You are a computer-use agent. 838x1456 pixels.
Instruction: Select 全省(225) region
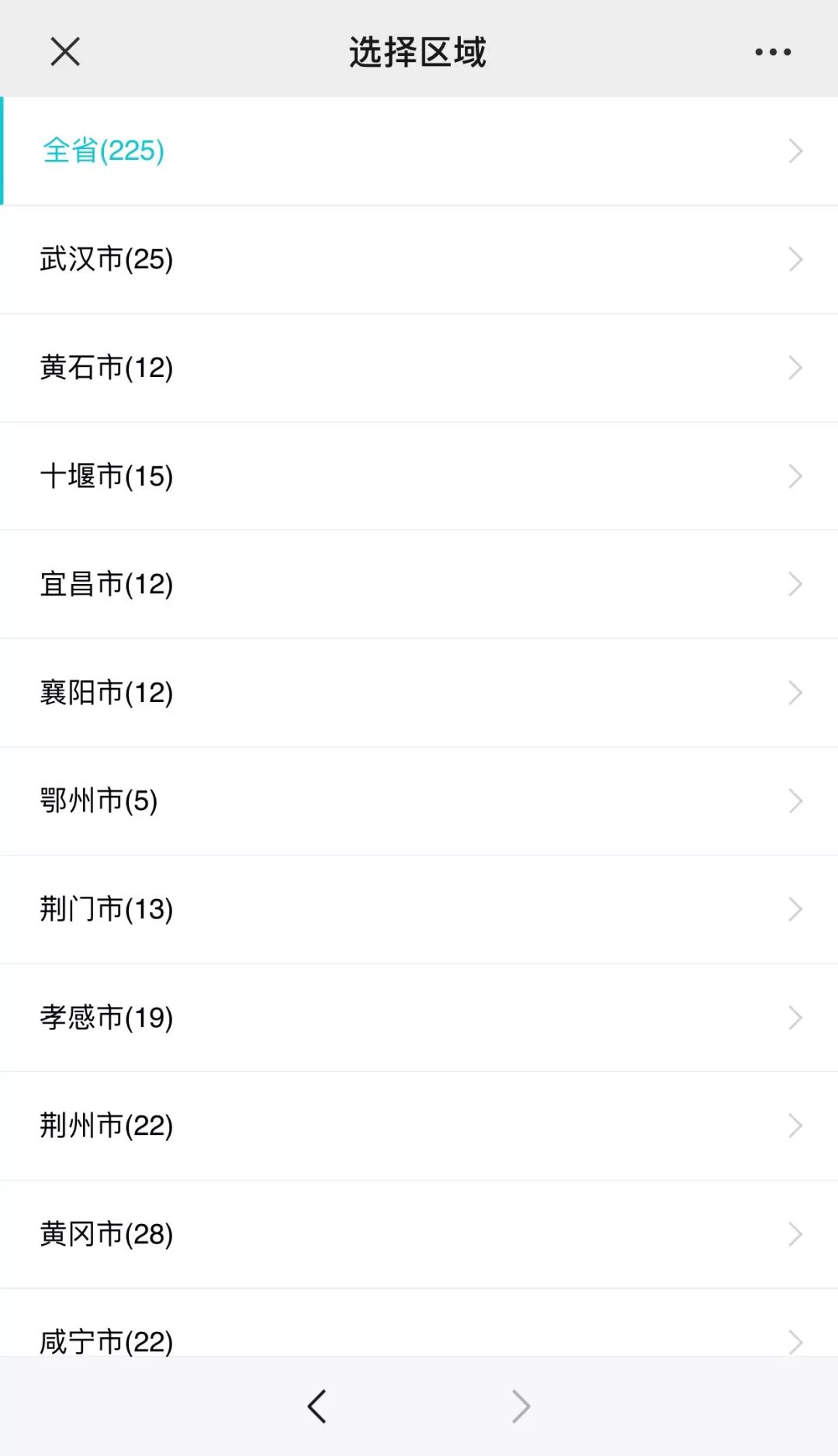click(419, 151)
